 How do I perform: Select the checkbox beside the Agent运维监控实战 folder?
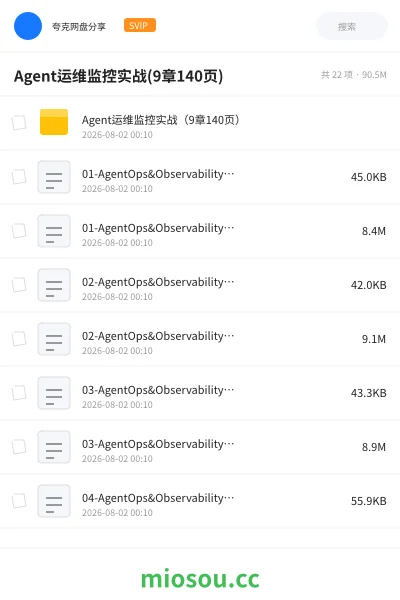19,123
